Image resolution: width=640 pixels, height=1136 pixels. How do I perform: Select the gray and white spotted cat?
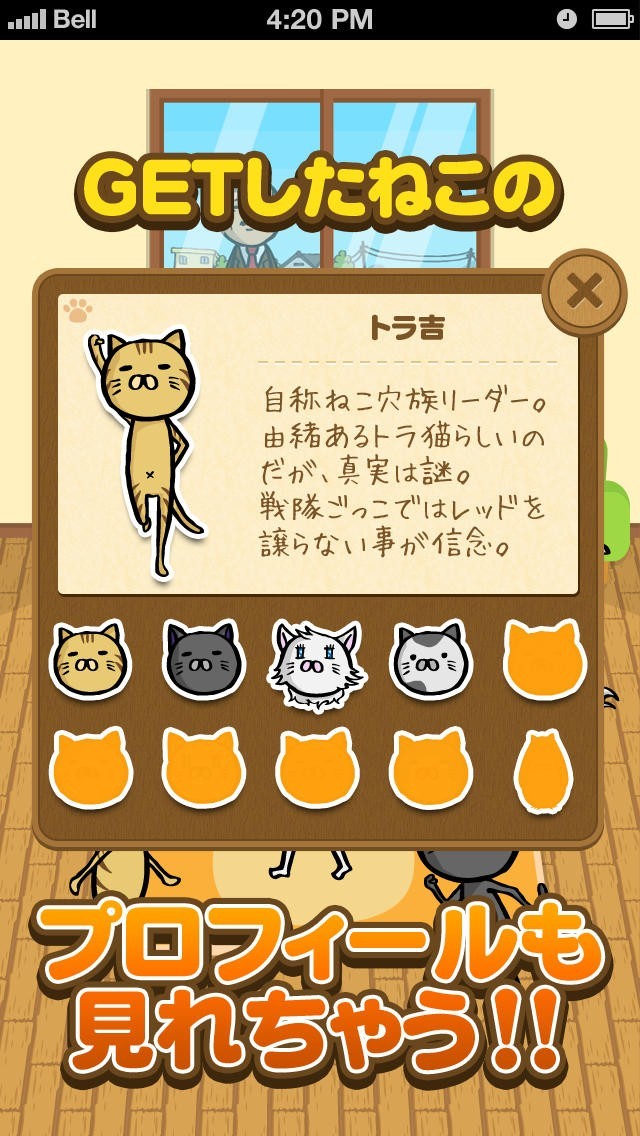click(430, 660)
